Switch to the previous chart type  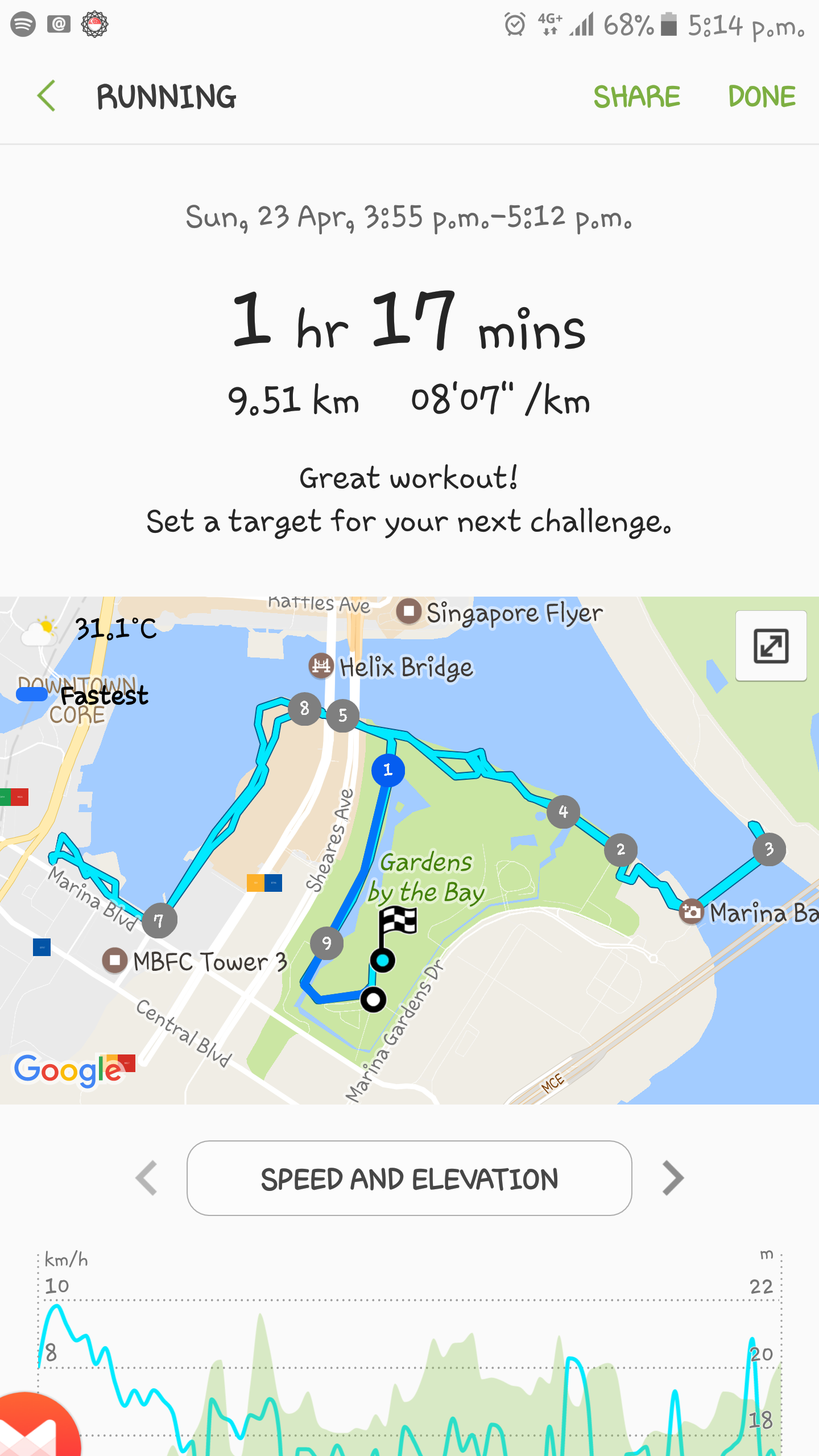(146, 1178)
